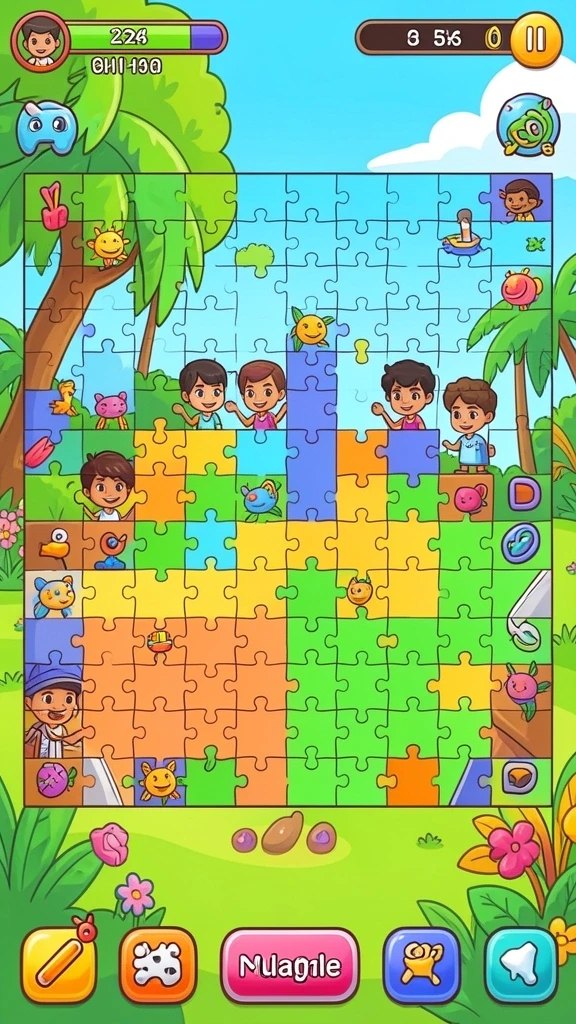The width and height of the screenshot is (576, 1024).
Task: Open the player avatar profile
Action: pyautogui.click(x=40, y=41)
